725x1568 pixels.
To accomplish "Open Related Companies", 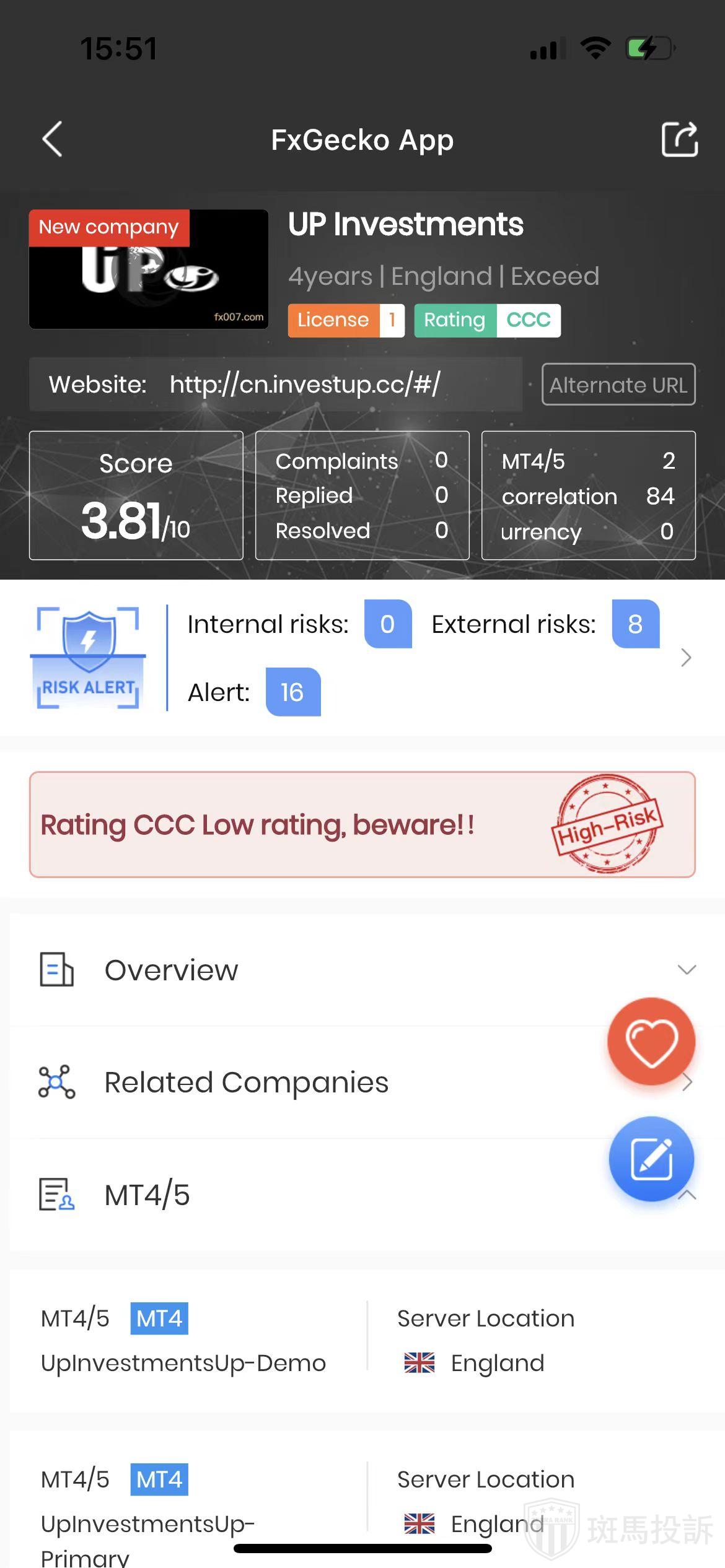I will (x=247, y=1082).
